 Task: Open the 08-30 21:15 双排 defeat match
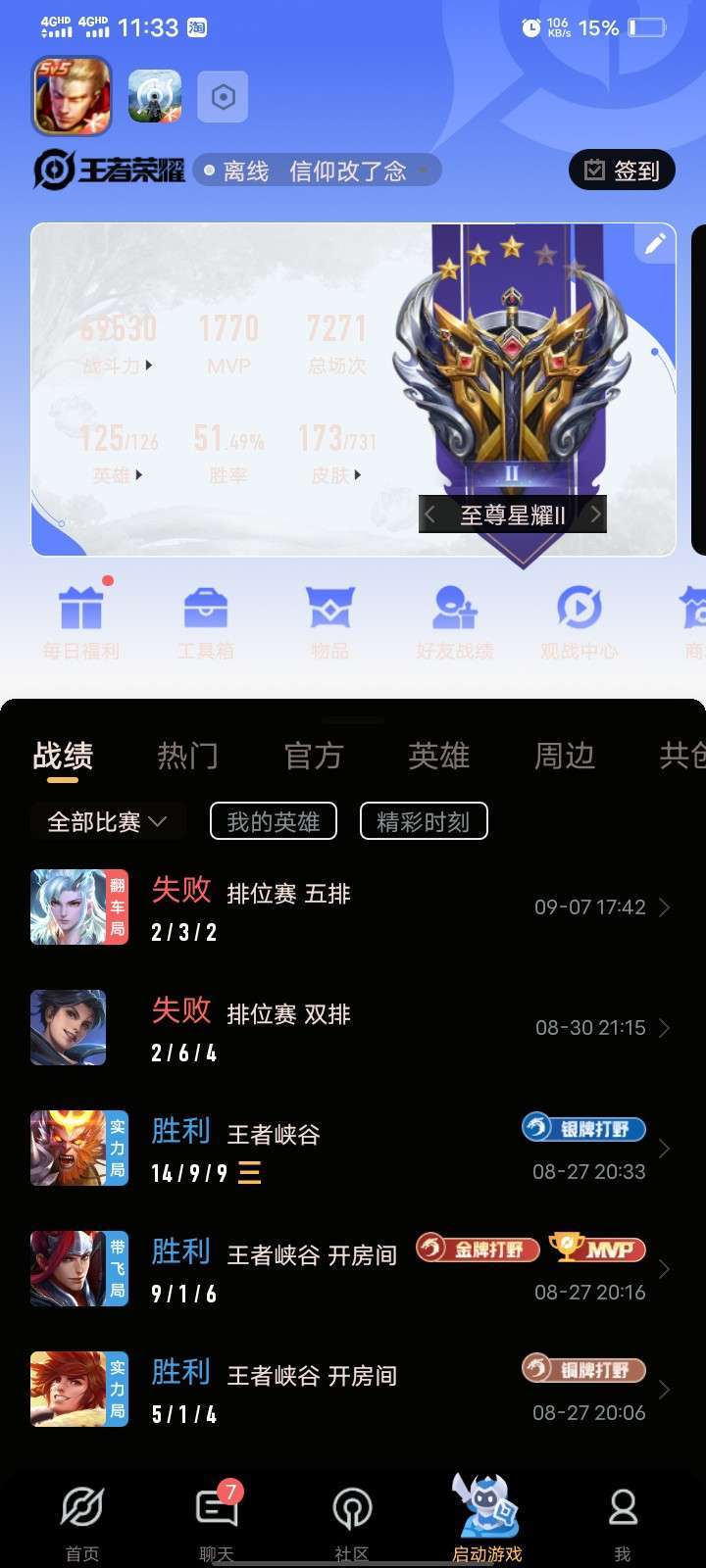point(353,1027)
